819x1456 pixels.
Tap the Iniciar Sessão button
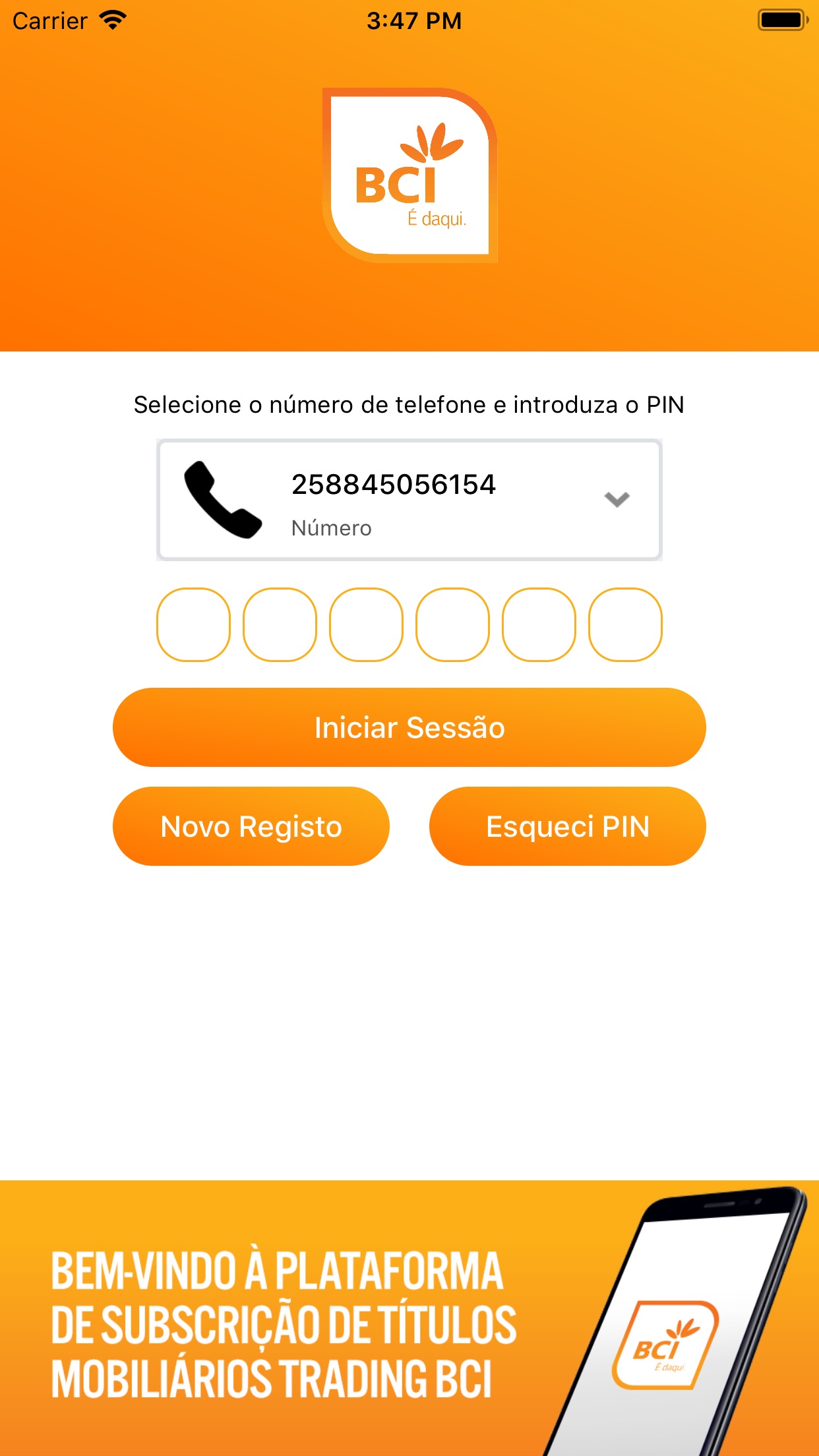[x=409, y=727]
